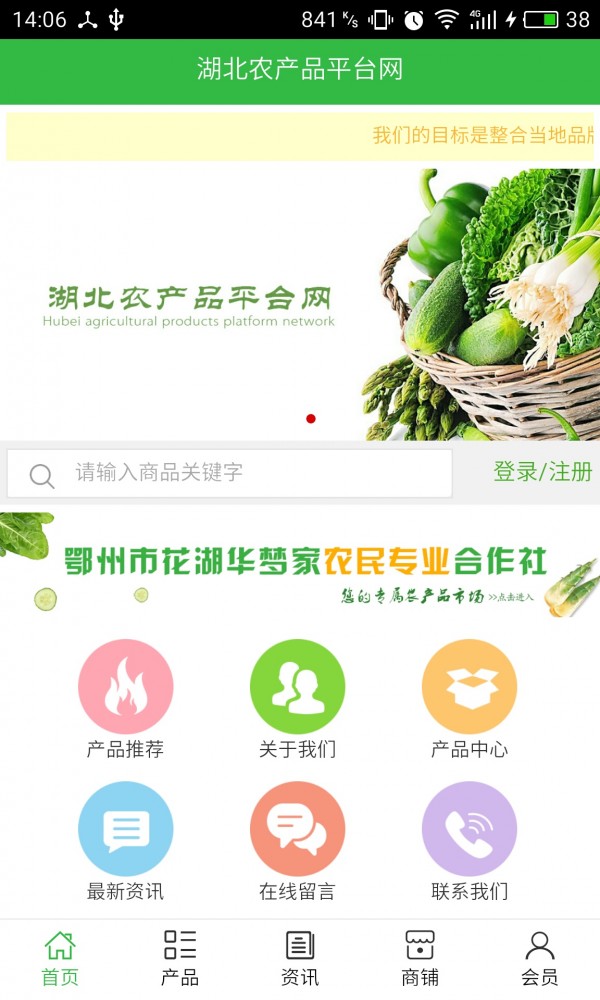
Task: Switch to the 商铺 shops tab
Action: [420, 958]
